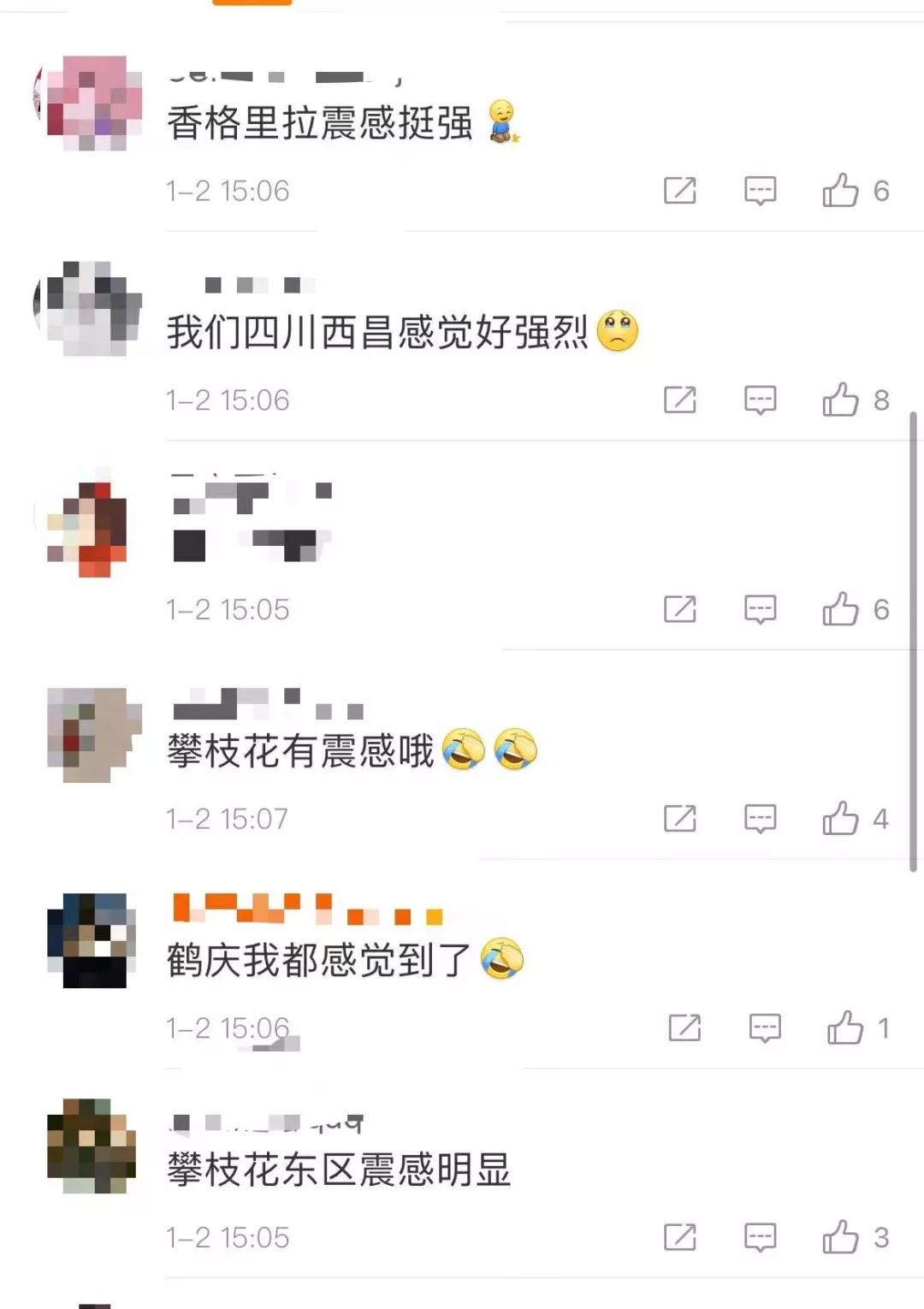924x1309 pixels.
Task: Reply to the 攀枝花有震感哦 comment
Action: [x=760, y=819]
